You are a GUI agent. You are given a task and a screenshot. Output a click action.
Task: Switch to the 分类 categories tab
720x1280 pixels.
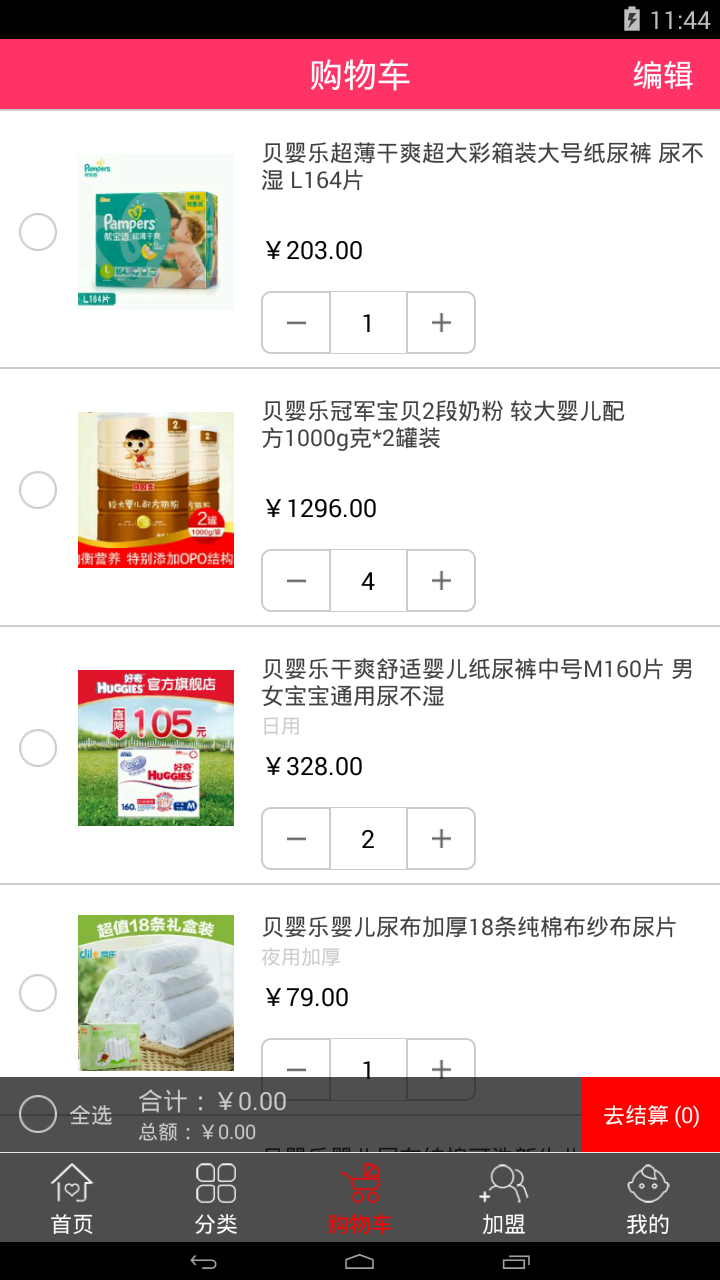pos(216,1198)
